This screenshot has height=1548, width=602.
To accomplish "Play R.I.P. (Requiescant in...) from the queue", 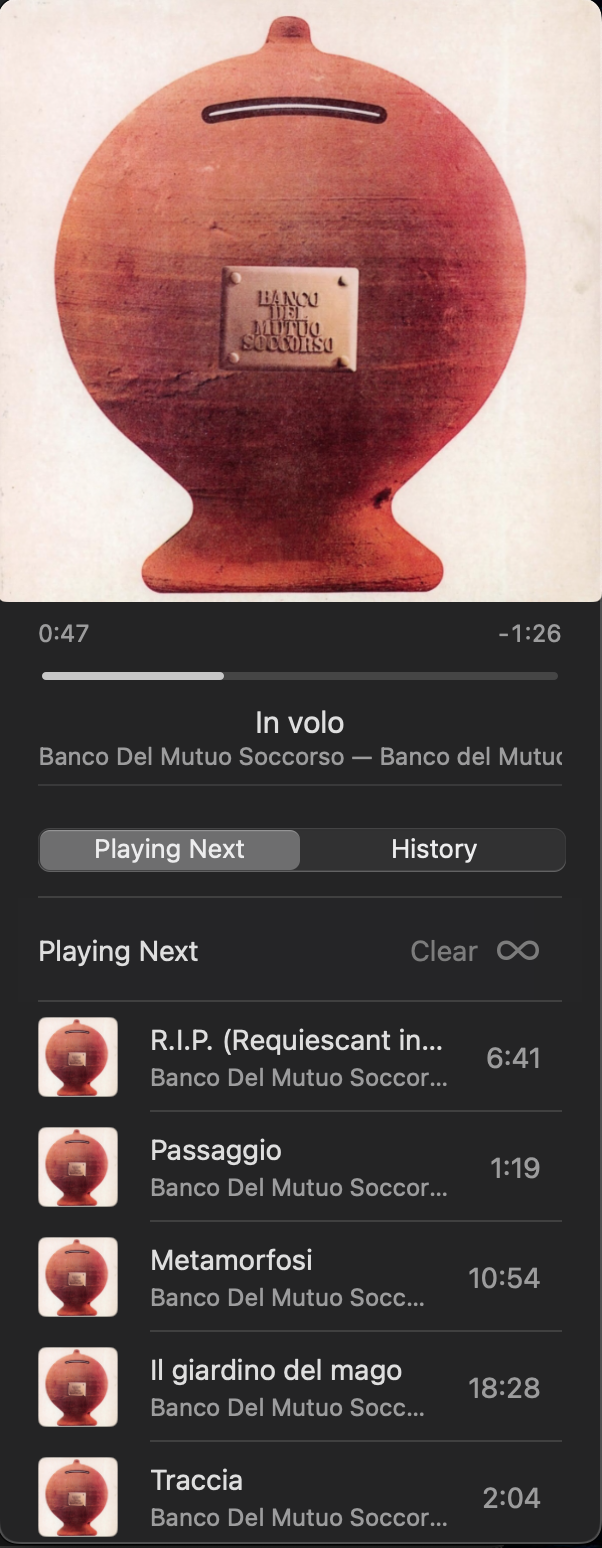I will click(297, 1057).
